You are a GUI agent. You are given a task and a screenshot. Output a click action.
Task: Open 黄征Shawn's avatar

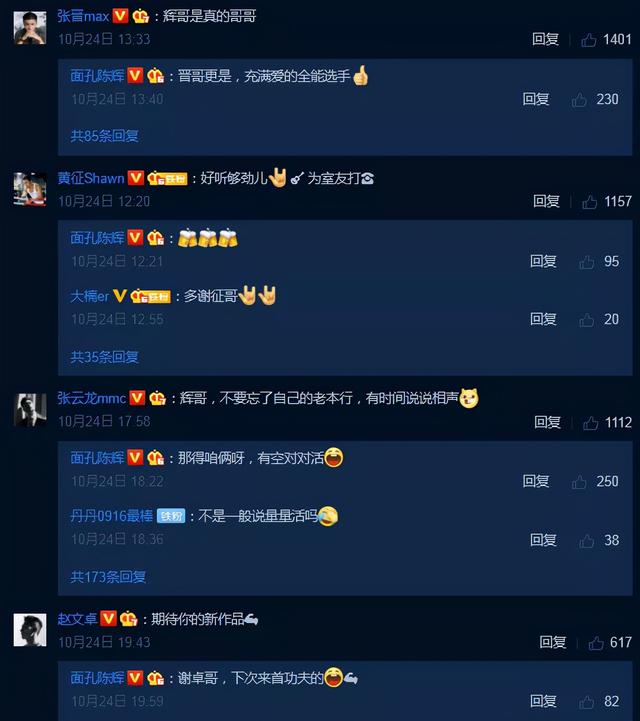point(30,188)
